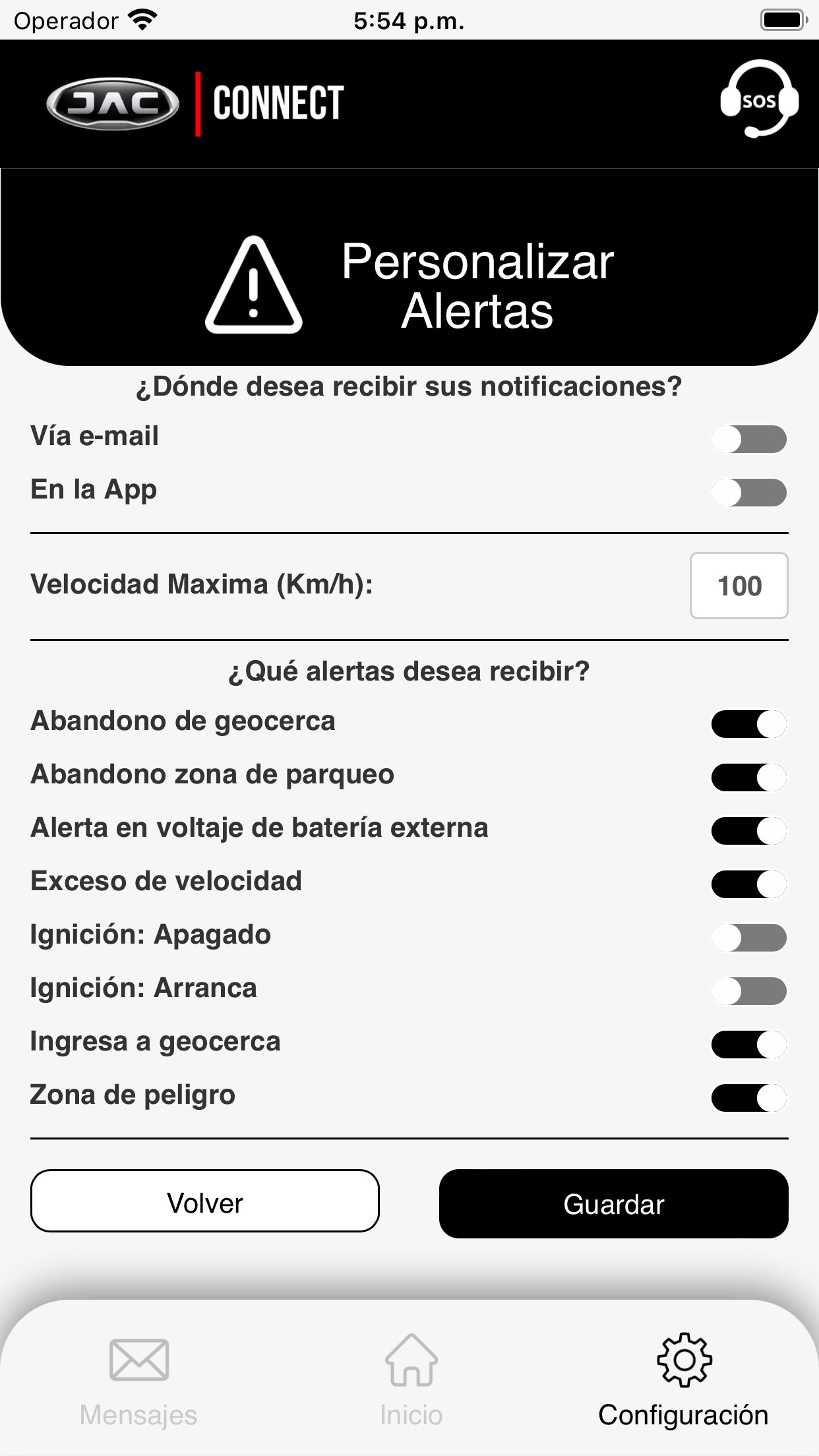Toggle Abandono zona de parqueo off
Image resolution: width=819 pixels, height=1456 pixels.
point(749,777)
